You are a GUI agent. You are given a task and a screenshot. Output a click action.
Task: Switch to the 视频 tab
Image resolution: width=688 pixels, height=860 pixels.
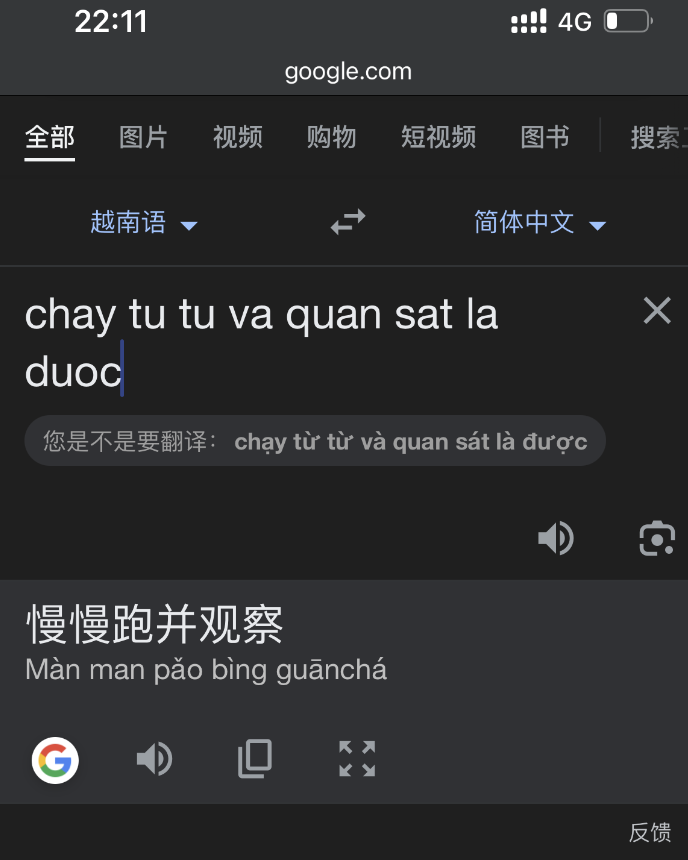[237, 137]
